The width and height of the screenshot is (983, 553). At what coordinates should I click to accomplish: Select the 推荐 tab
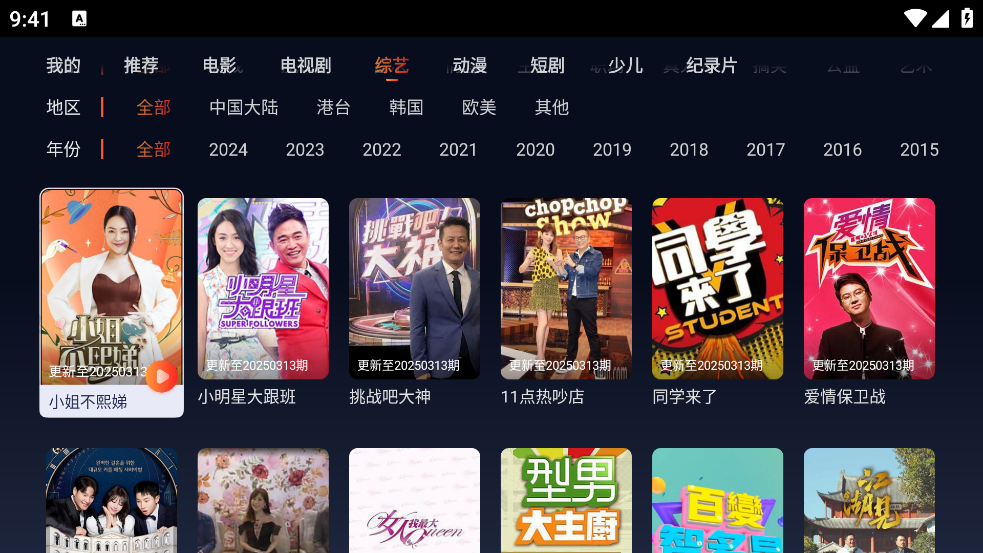pos(141,65)
